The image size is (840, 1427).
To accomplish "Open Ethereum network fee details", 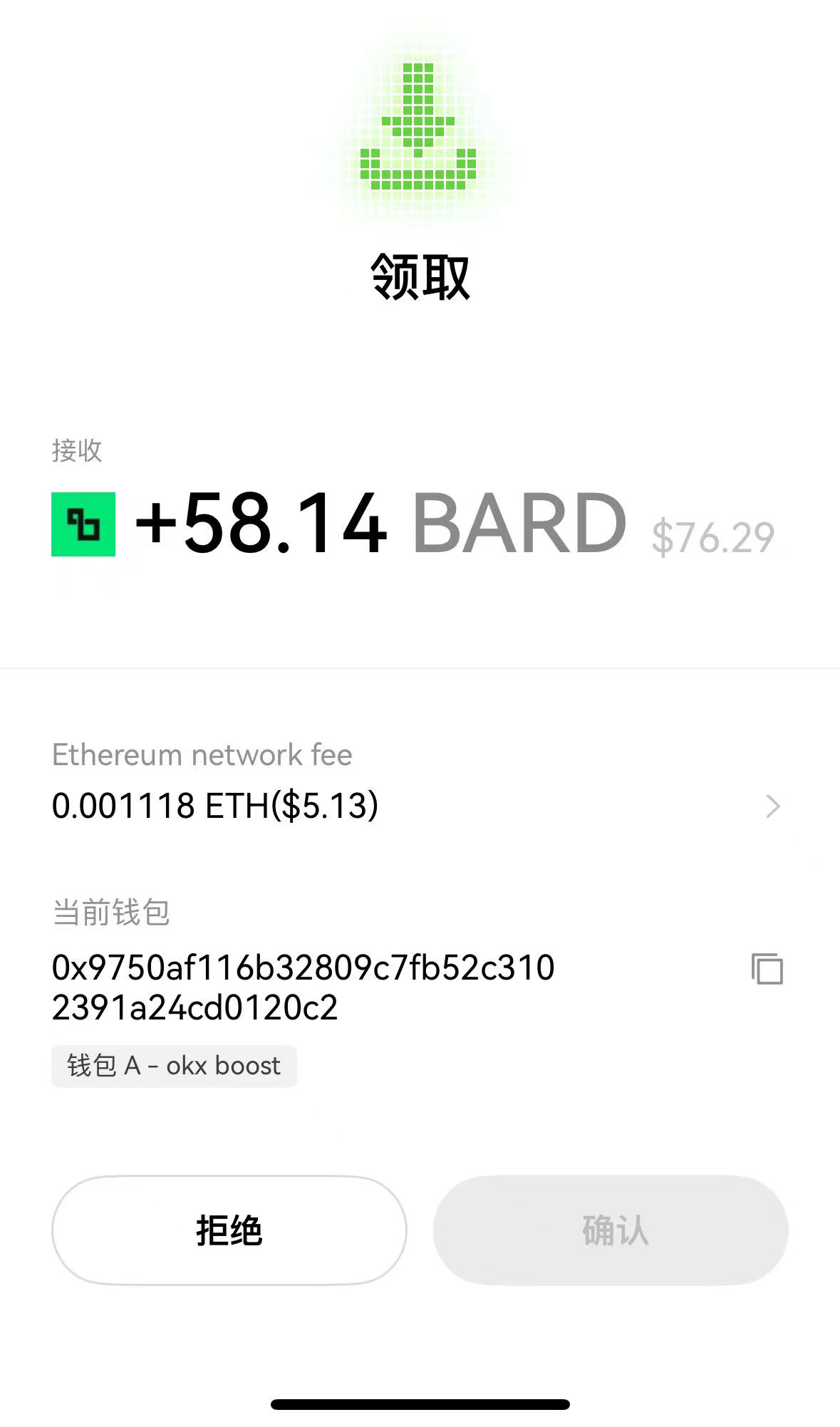I will pyautogui.click(x=772, y=806).
